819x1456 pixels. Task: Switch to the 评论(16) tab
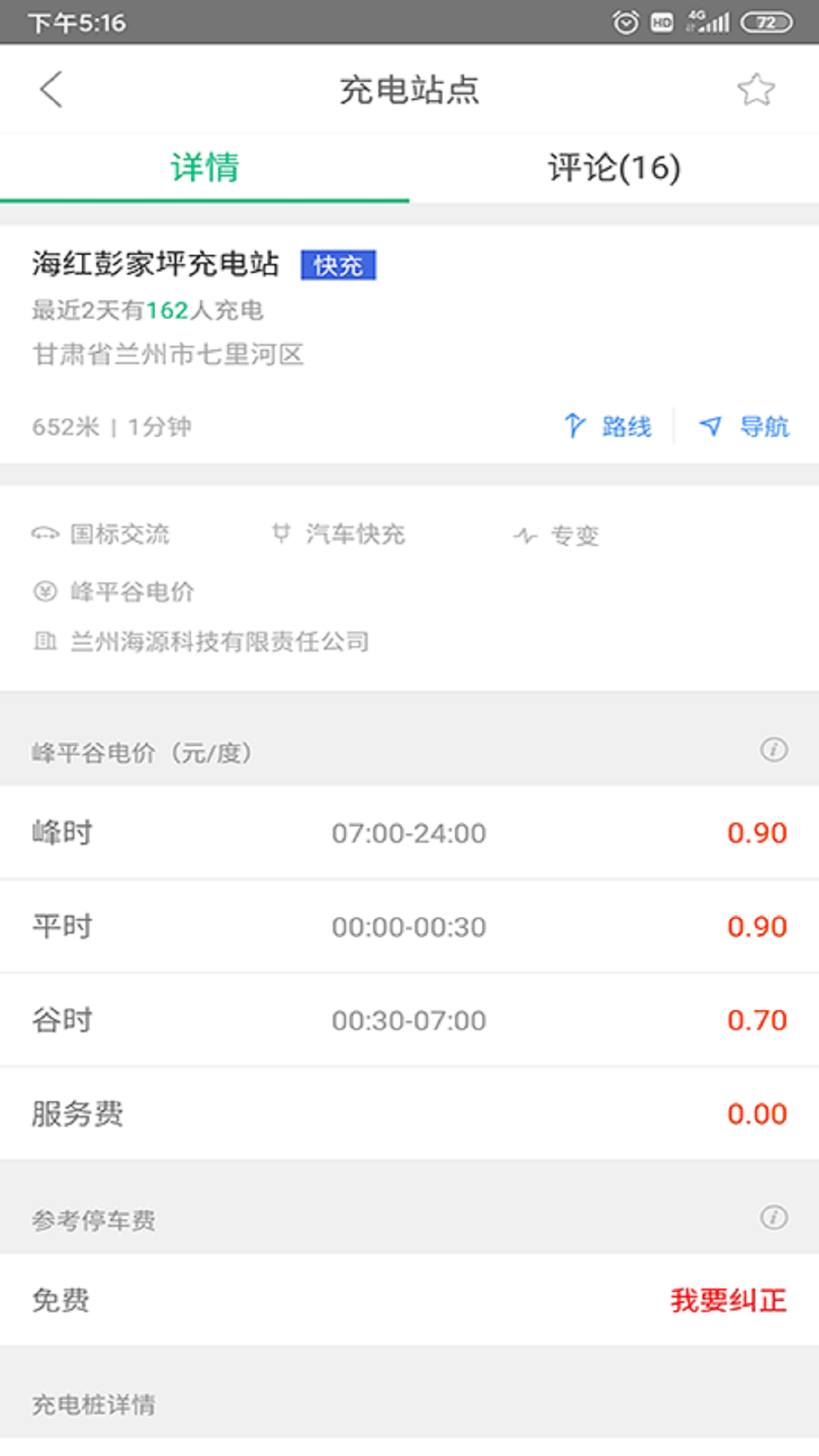(614, 168)
